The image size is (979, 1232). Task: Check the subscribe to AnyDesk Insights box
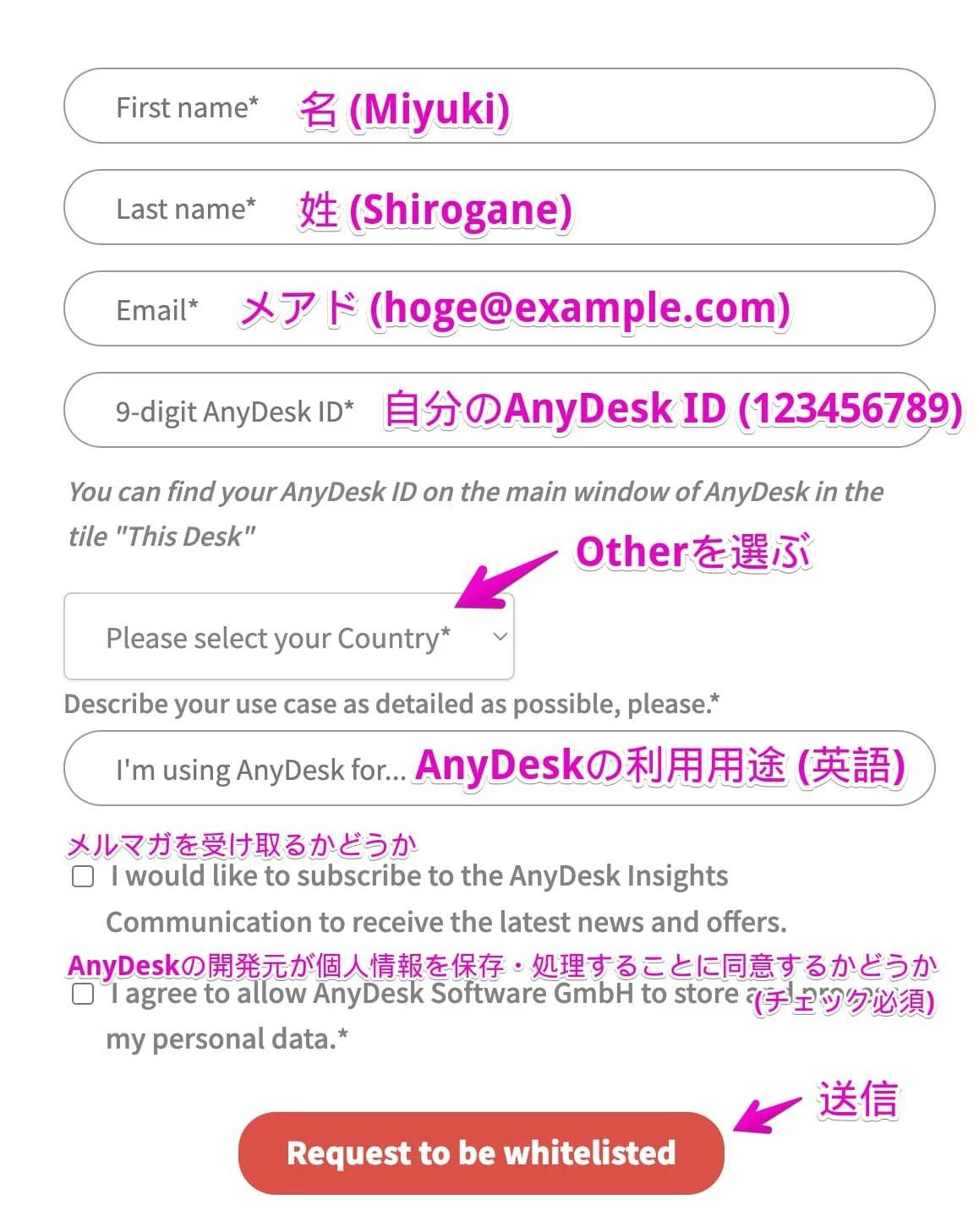click(x=83, y=876)
